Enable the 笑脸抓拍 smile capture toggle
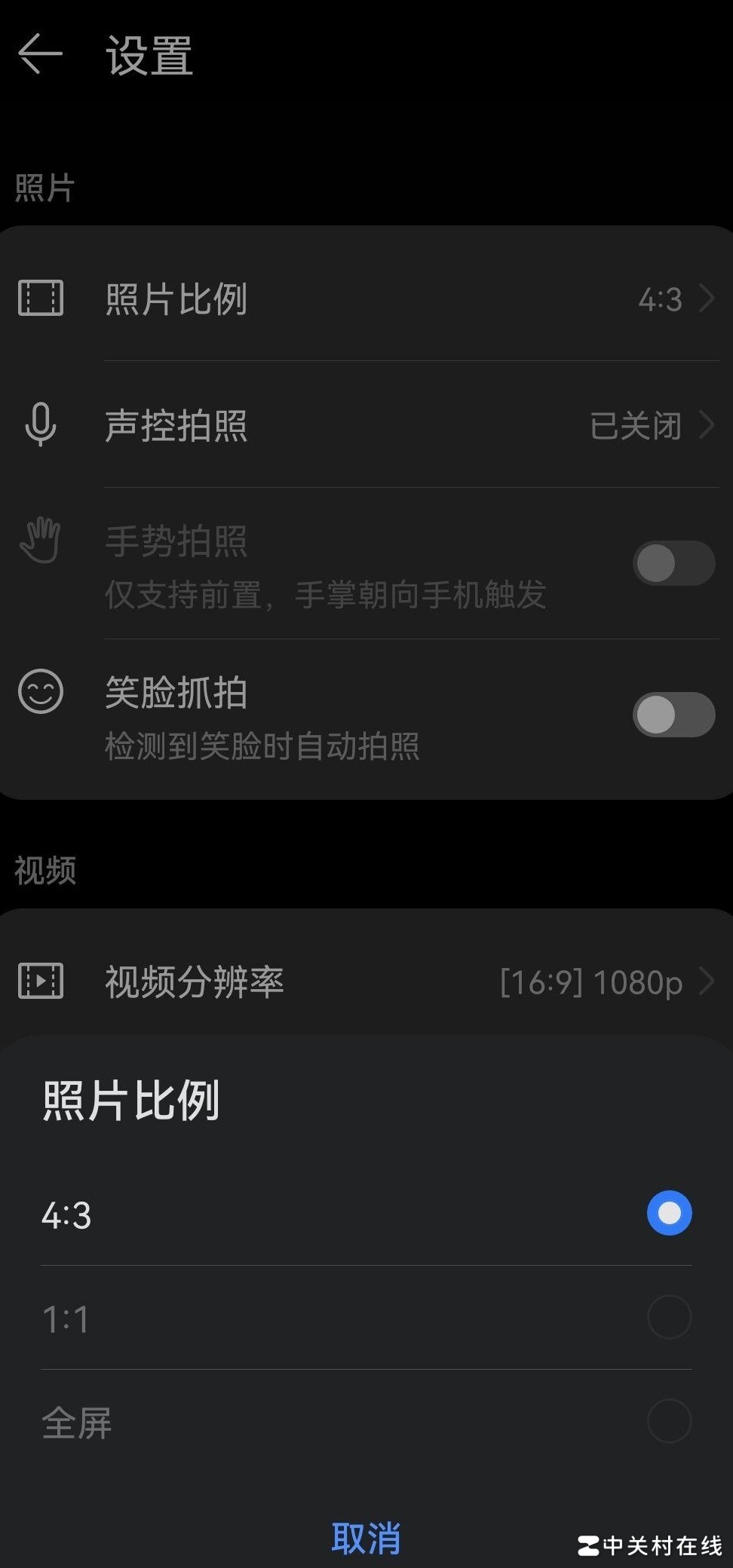This screenshot has width=733, height=1568. 673,715
